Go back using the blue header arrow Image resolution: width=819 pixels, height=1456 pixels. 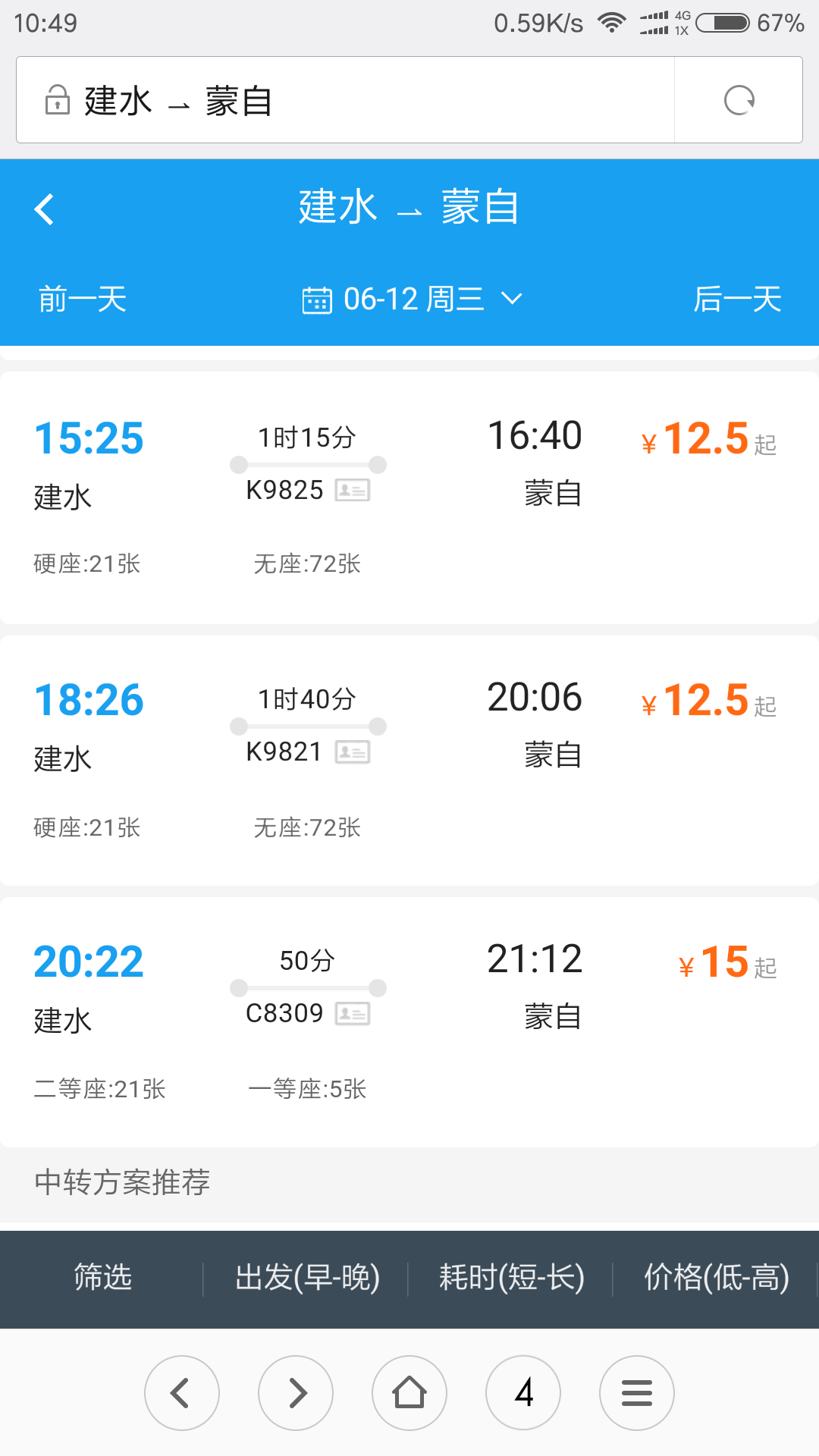pyautogui.click(x=44, y=209)
